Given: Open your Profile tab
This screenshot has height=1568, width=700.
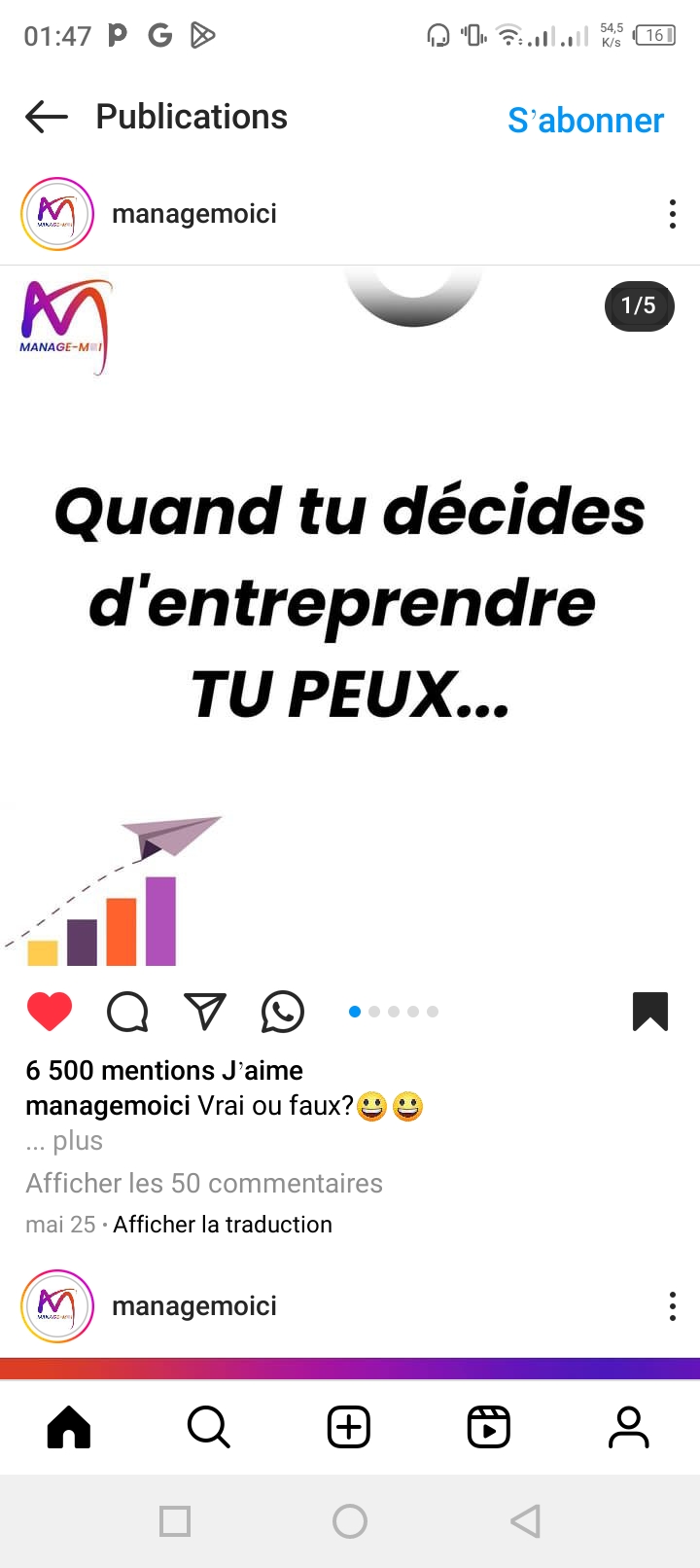Looking at the screenshot, I should click(629, 1427).
